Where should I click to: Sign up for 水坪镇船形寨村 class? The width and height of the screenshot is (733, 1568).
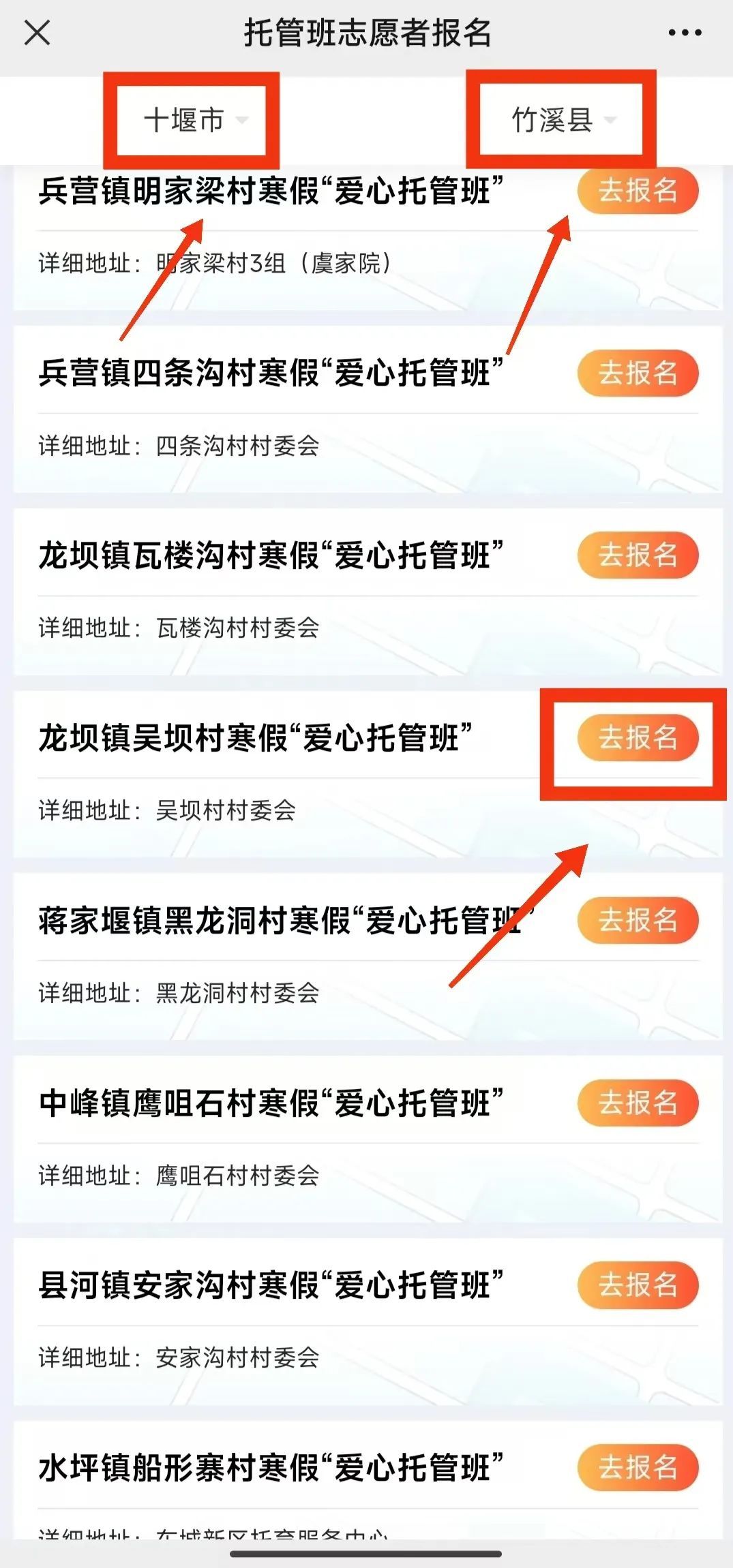click(x=638, y=1467)
